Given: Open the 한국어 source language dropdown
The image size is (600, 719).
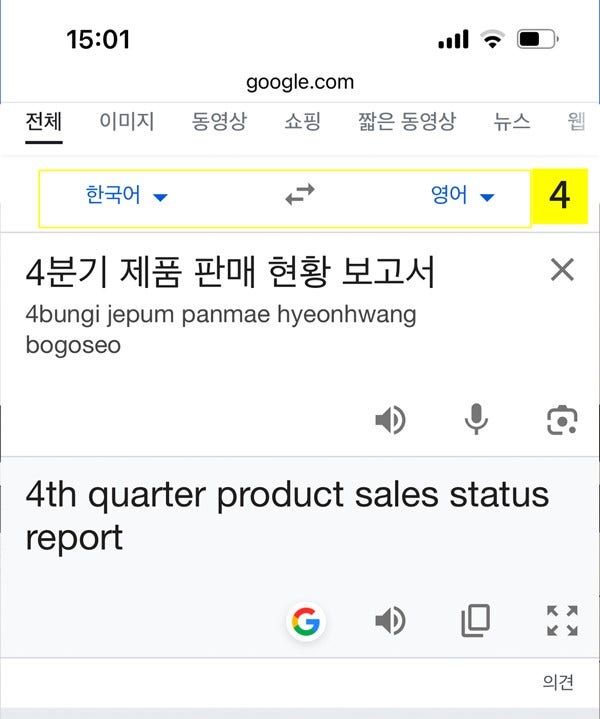Looking at the screenshot, I should tap(126, 196).
